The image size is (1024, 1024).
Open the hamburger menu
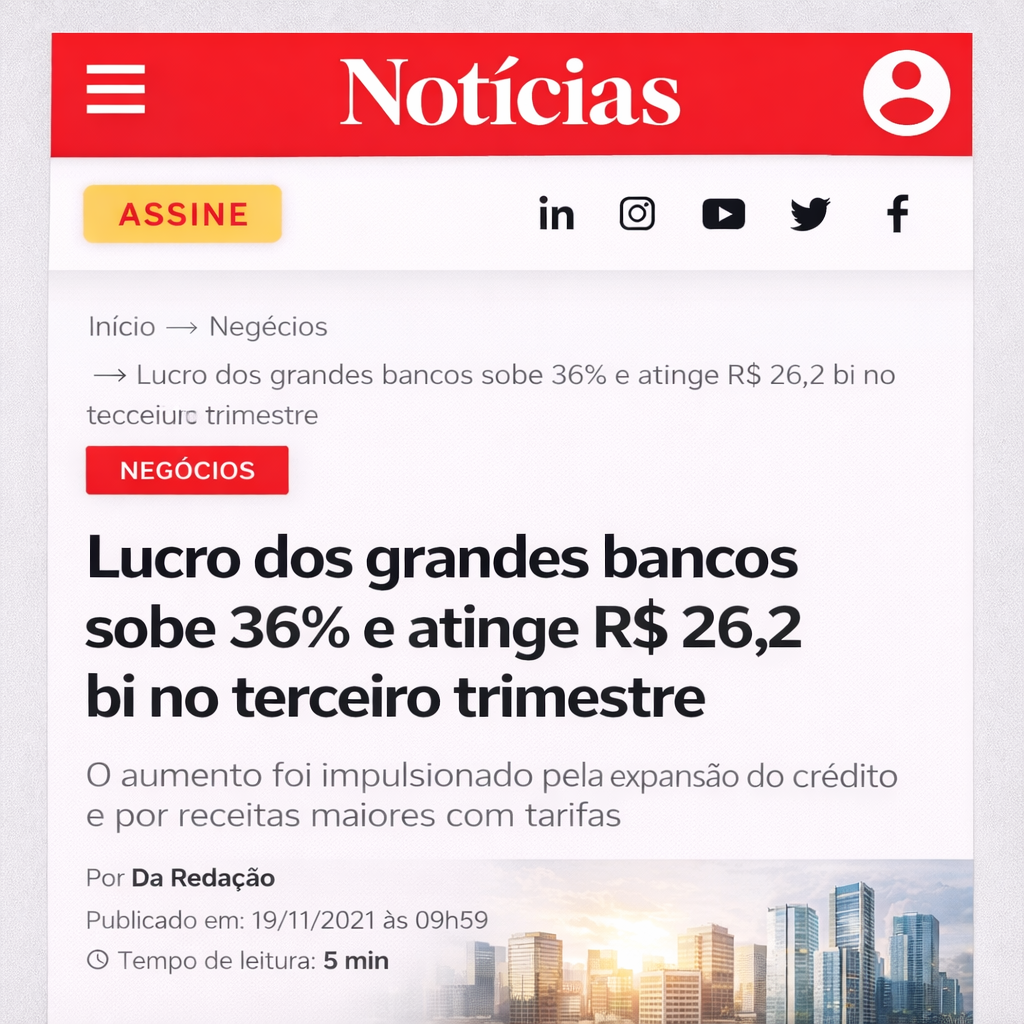tap(116, 89)
